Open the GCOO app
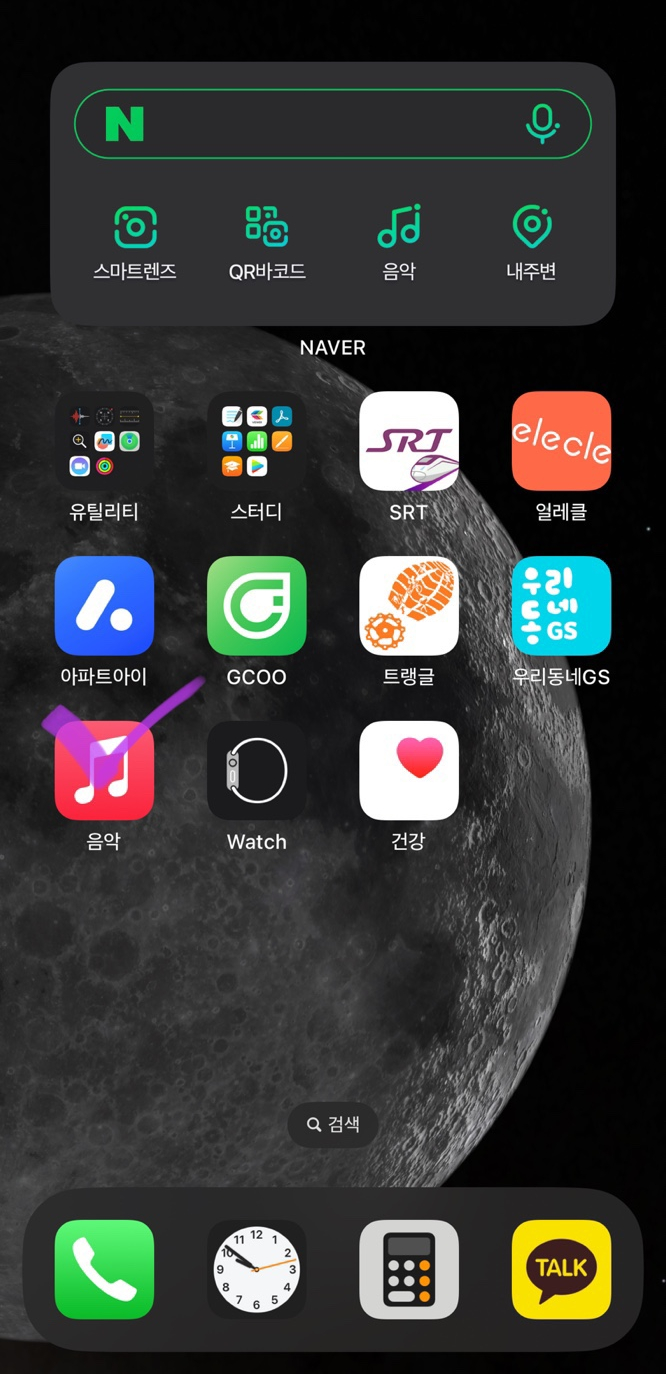Image resolution: width=666 pixels, height=1374 pixels. [257, 606]
